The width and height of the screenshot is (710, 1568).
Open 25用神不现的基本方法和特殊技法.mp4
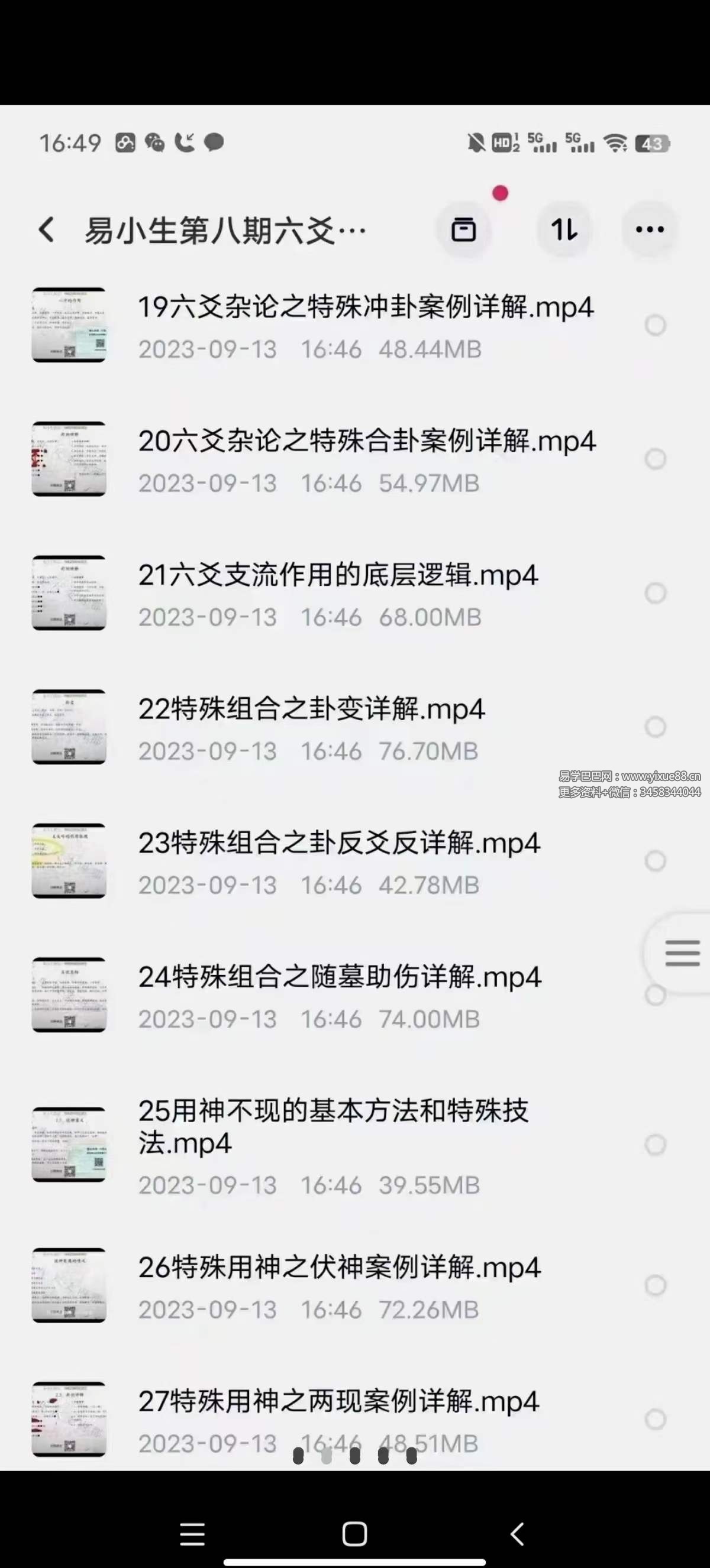333,1126
